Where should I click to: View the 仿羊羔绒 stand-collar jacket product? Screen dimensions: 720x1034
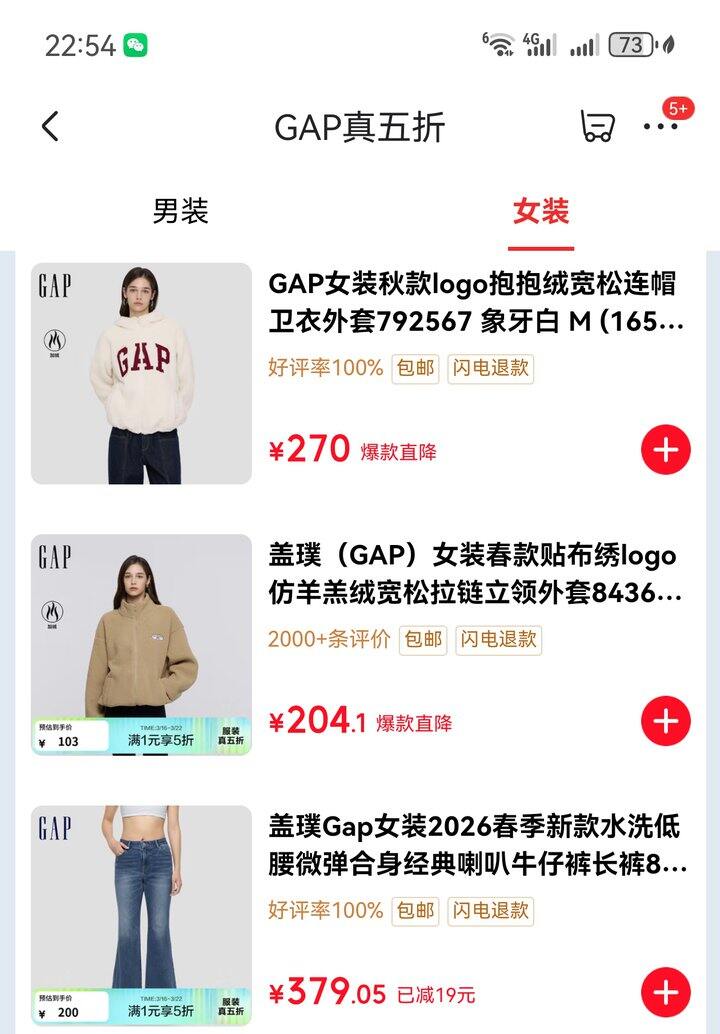(475, 574)
